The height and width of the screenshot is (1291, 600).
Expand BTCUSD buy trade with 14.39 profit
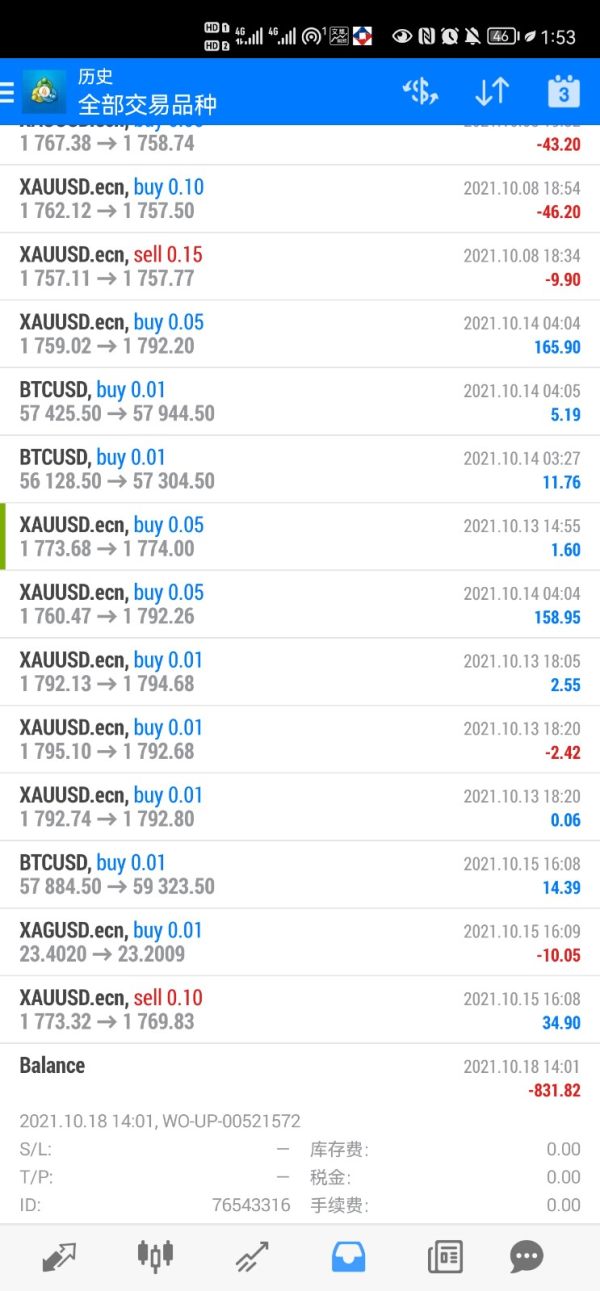[300, 874]
